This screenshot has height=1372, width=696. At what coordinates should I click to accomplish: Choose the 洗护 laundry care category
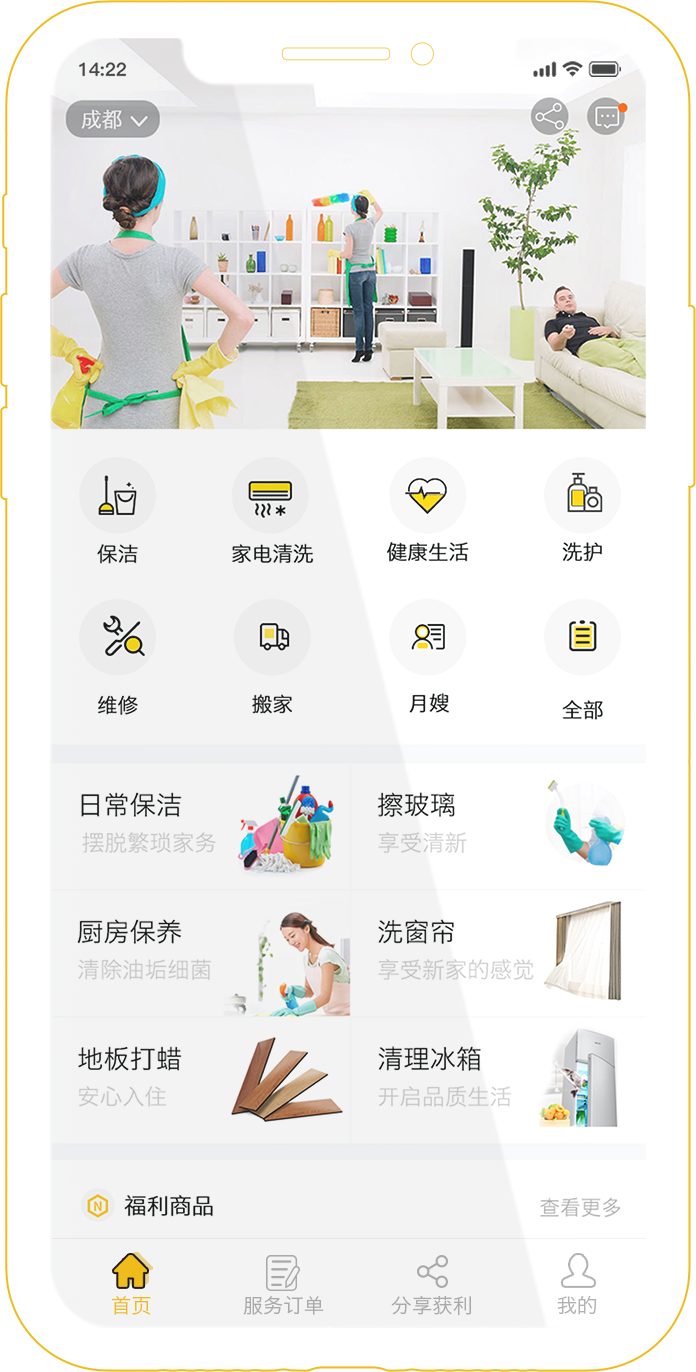click(582, 512)
